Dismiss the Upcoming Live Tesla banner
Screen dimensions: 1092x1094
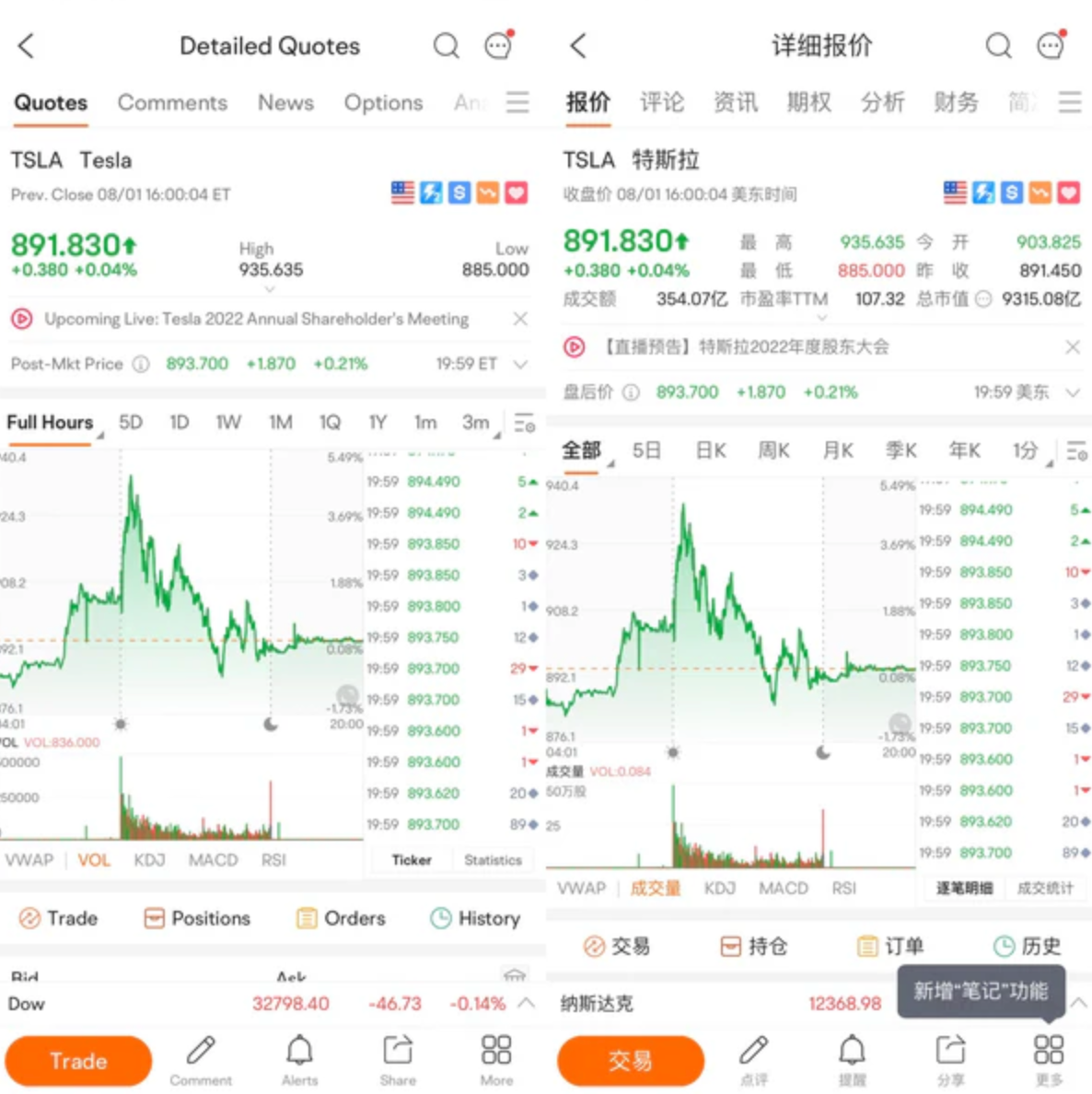point(520,319)
